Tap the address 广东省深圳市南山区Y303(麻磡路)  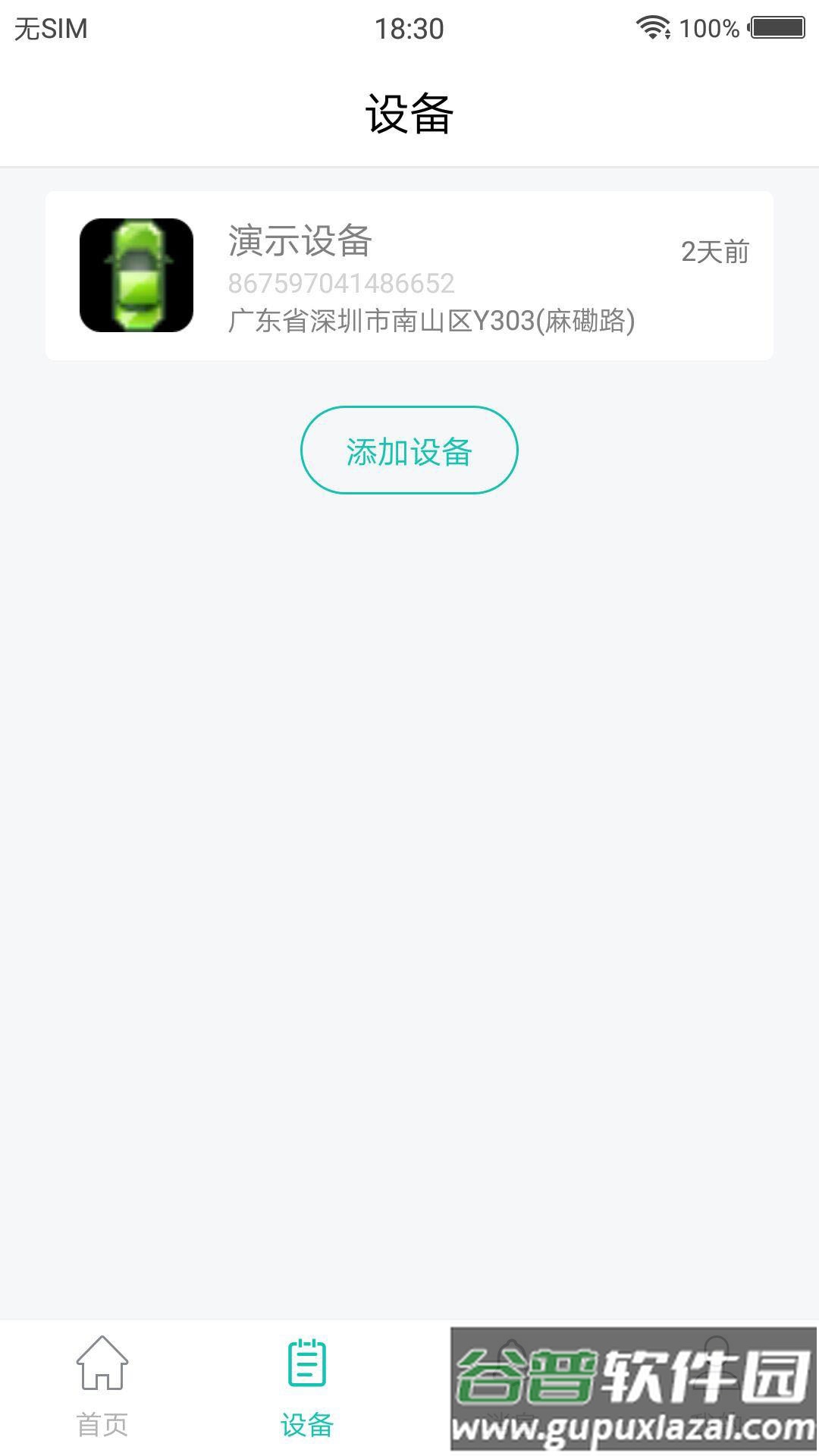click(433, 321)
